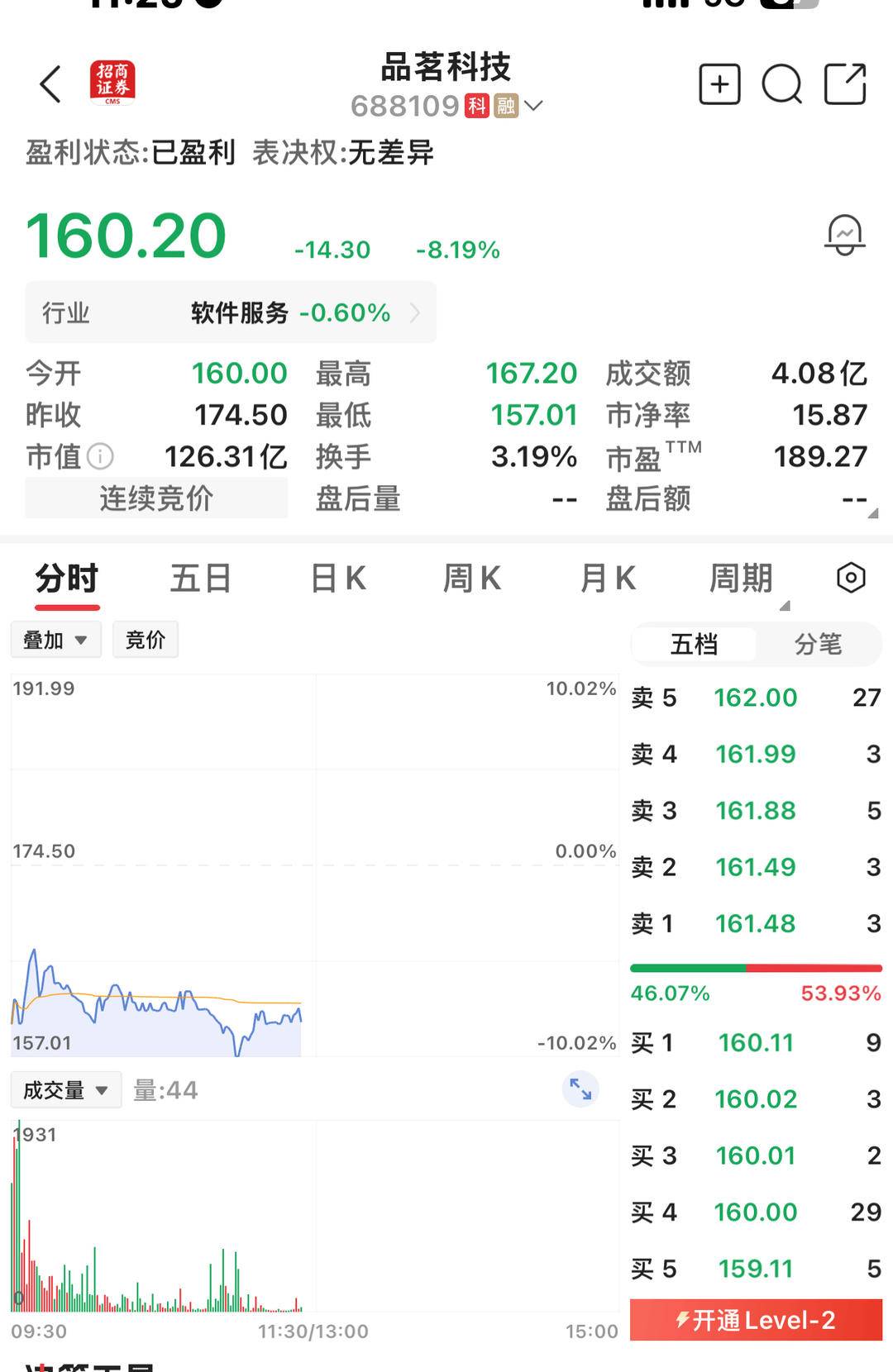The width and height of the screenshot is (893, 1372).
Task: Open the 成交量 indicator dropdown
Action: point(66,1090)
